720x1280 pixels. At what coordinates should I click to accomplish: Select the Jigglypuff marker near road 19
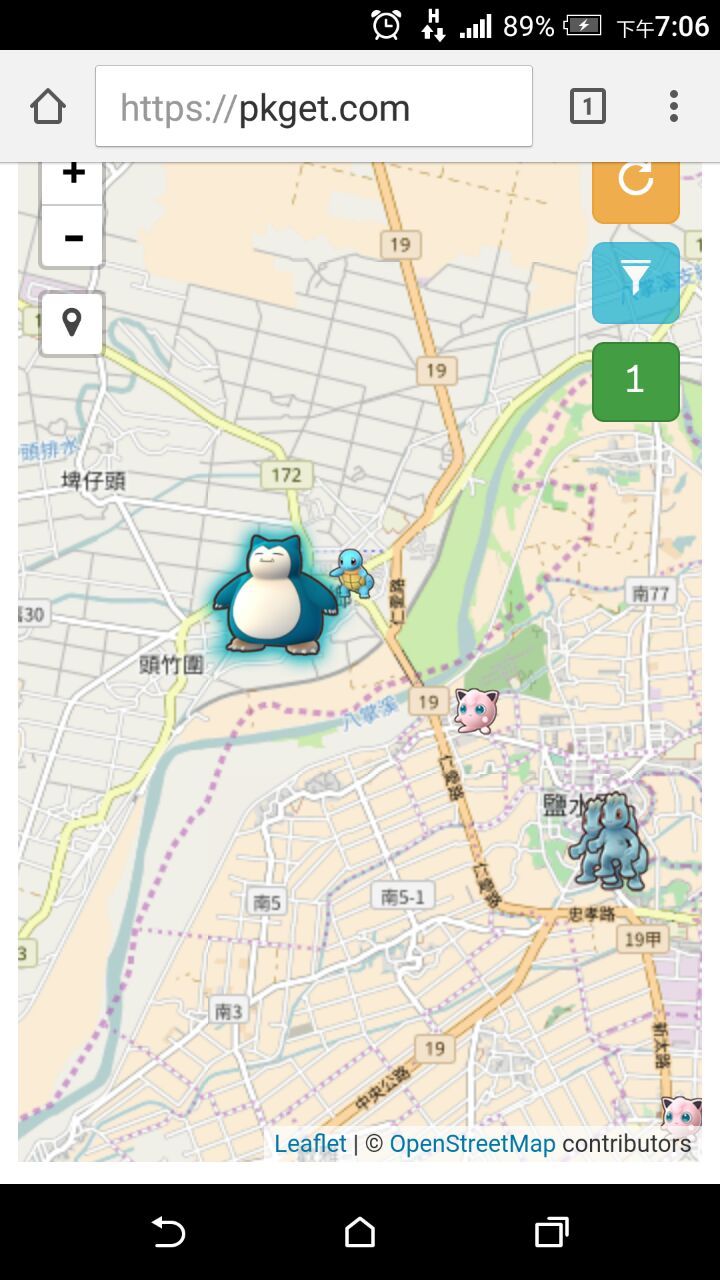tap(476, 710)
